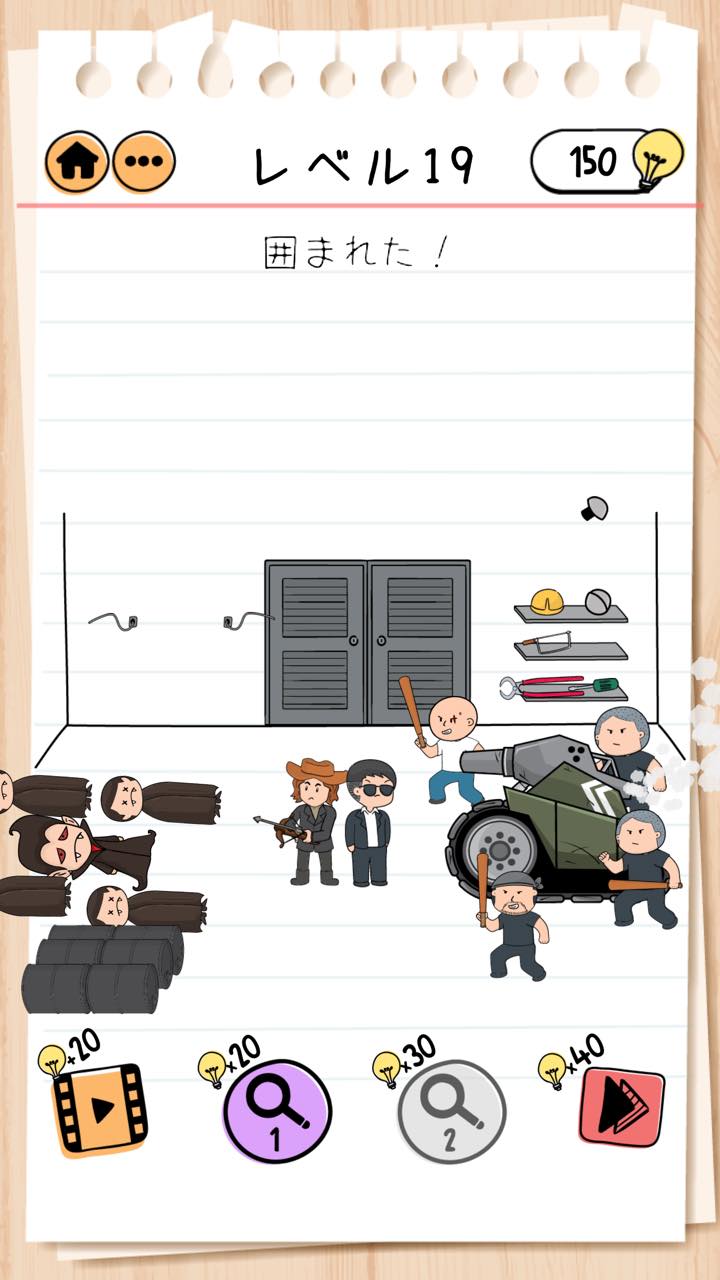Image resolution: width=720 pixels, height=1280 pixels.
Task: Tap the yellow helmet on the shelf
Action: pos(546,601)
